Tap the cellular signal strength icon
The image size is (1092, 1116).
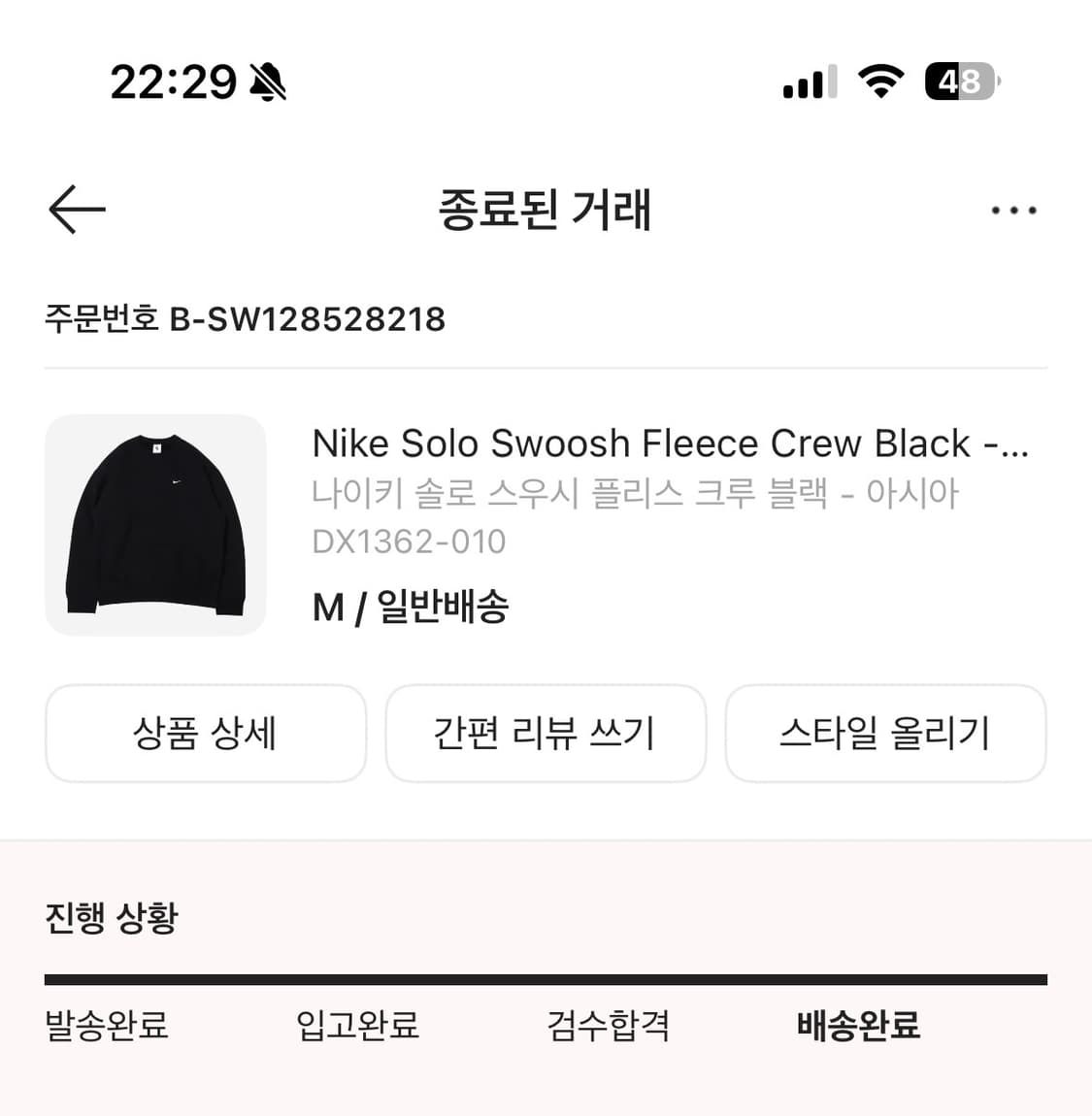[809, 82]
